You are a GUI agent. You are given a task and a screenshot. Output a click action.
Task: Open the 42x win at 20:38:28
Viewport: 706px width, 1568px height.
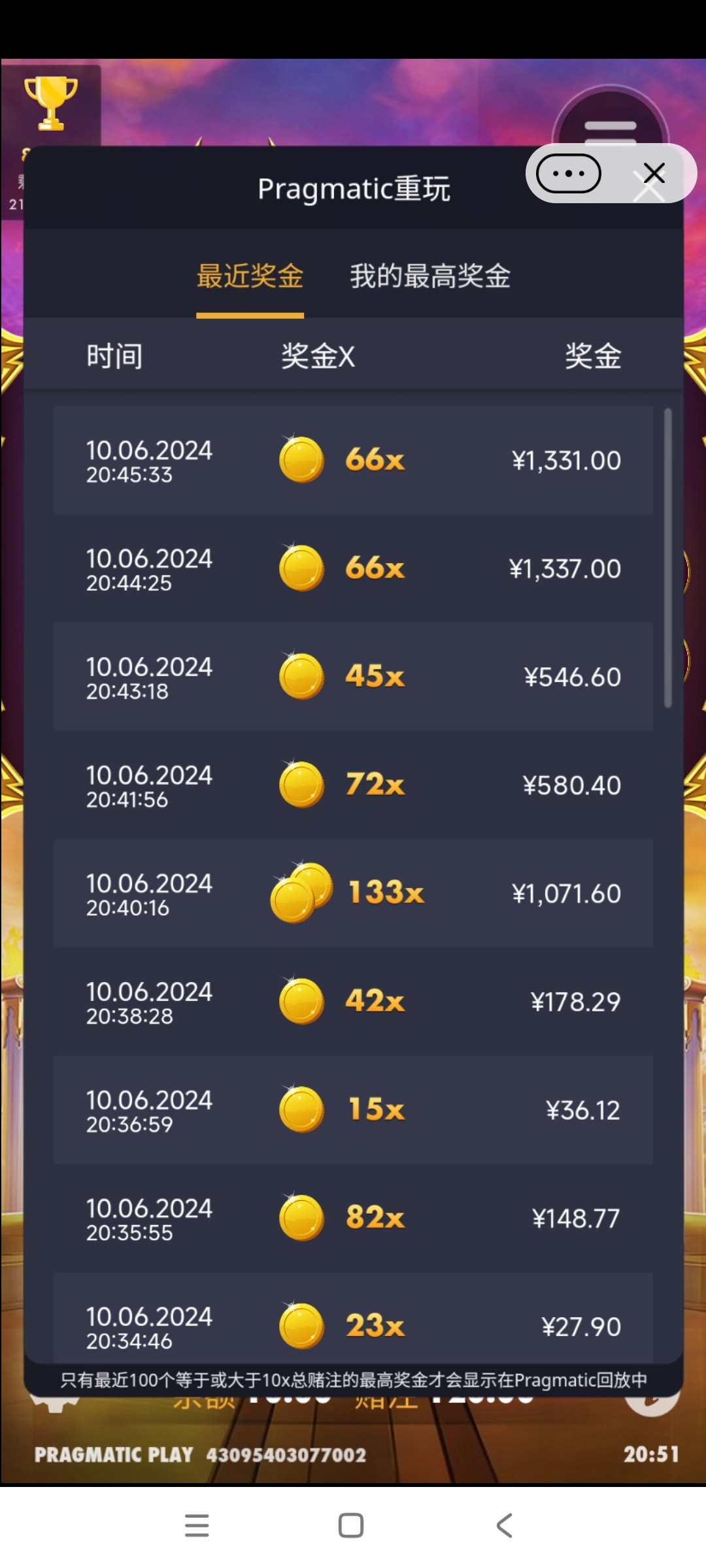tap(353, 1001)
